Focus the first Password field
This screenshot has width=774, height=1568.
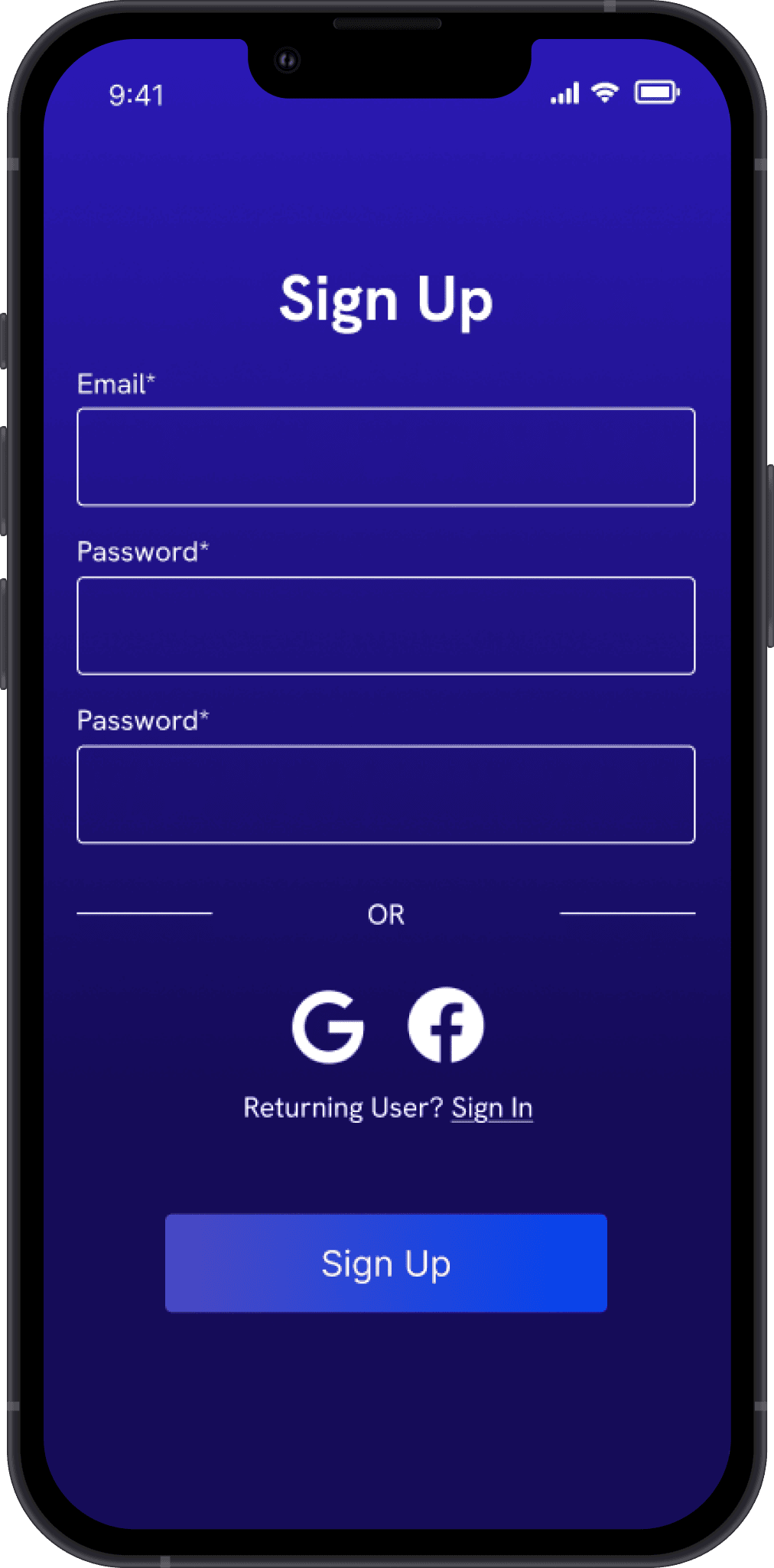pos(386,626)
